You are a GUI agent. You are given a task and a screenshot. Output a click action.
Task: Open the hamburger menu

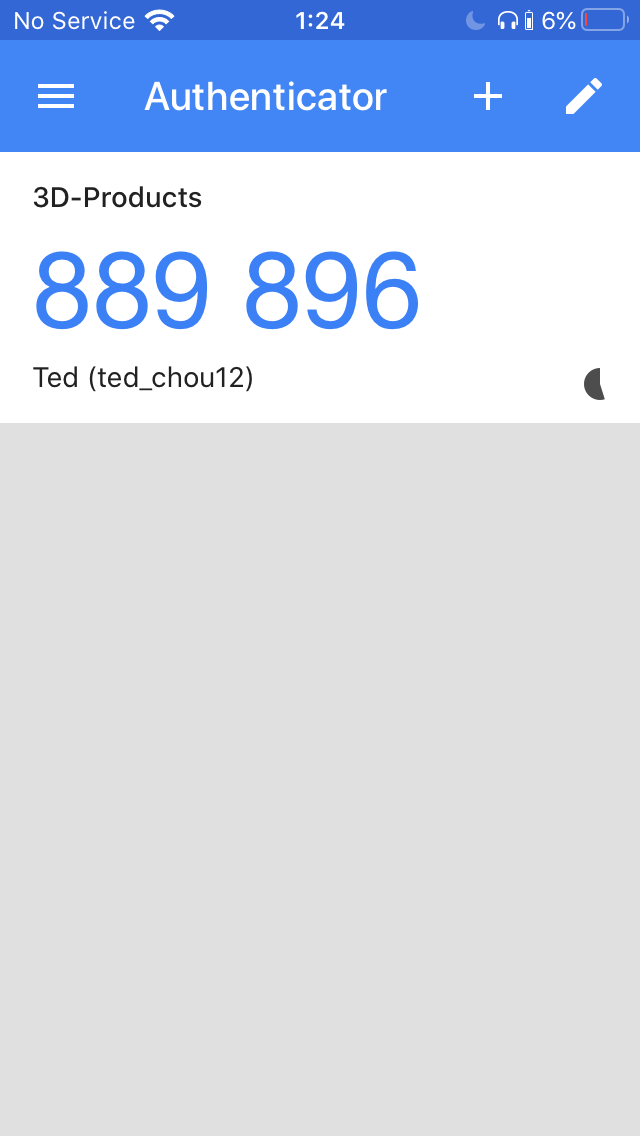(x=56, y=96)
